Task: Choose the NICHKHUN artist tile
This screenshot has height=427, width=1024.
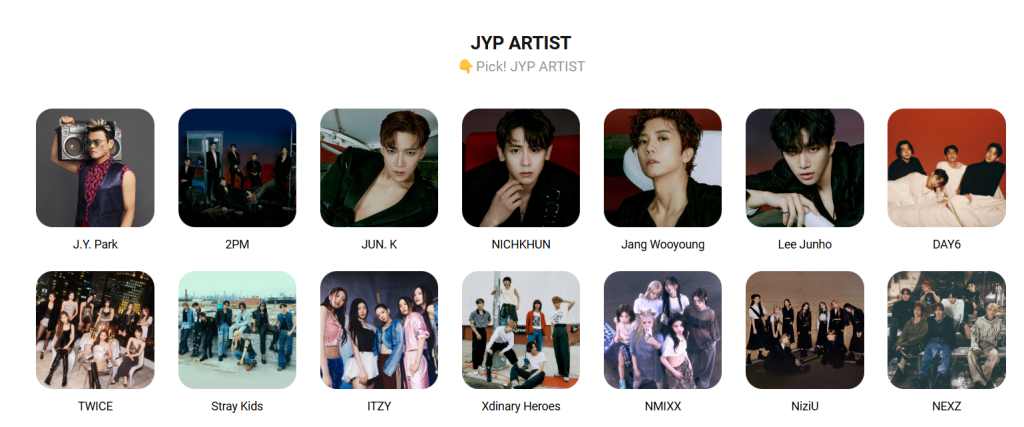Action: click(521, 168)
